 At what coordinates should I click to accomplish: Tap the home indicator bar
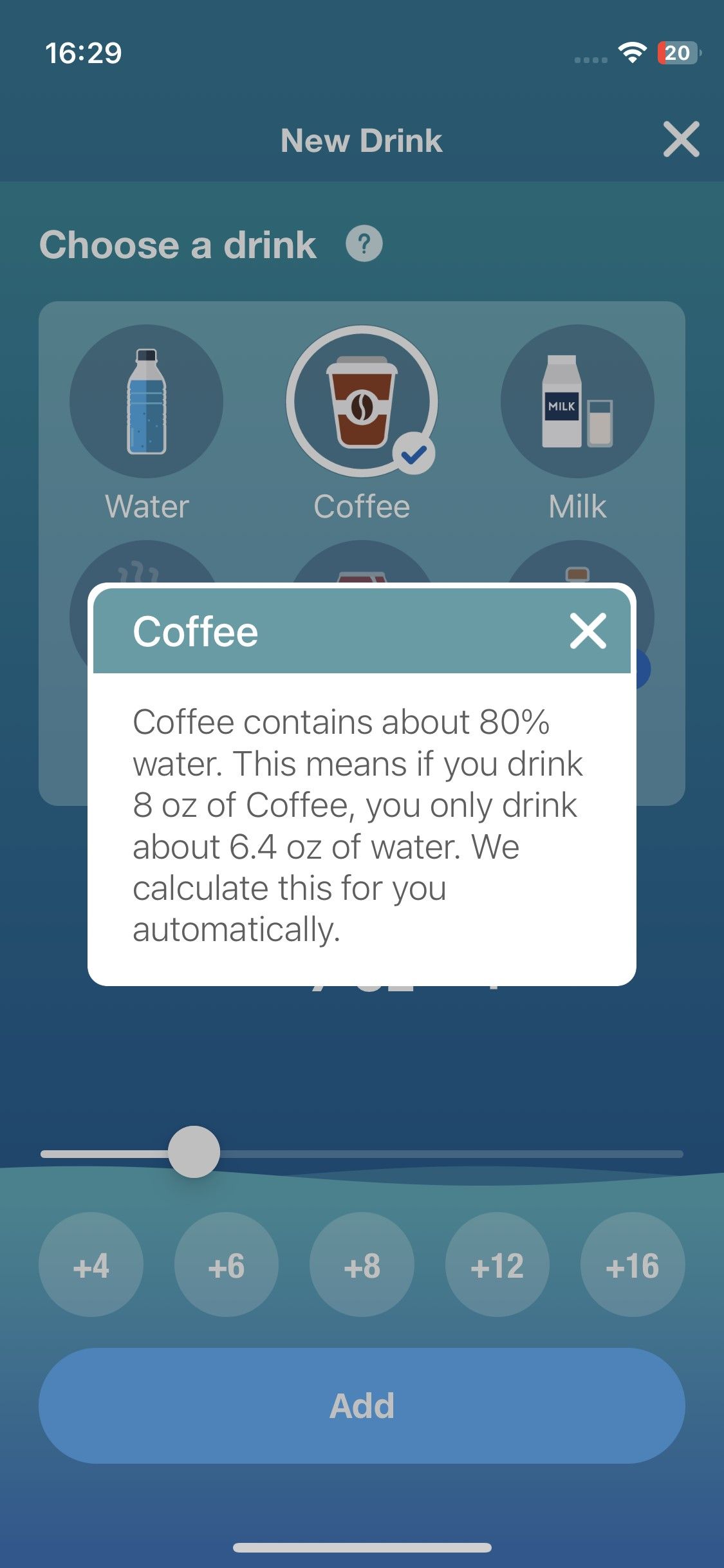click(x=362, y=1547)
